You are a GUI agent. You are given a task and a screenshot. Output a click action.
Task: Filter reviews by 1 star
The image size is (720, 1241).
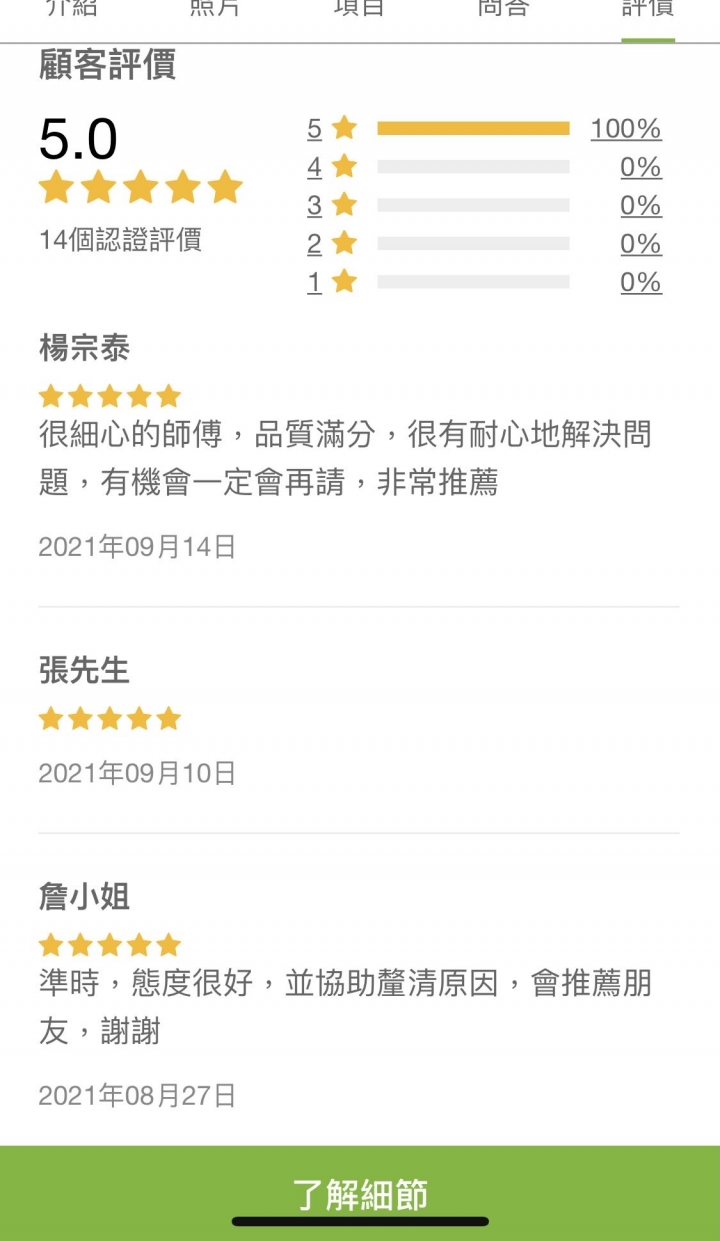pos(484,282)
